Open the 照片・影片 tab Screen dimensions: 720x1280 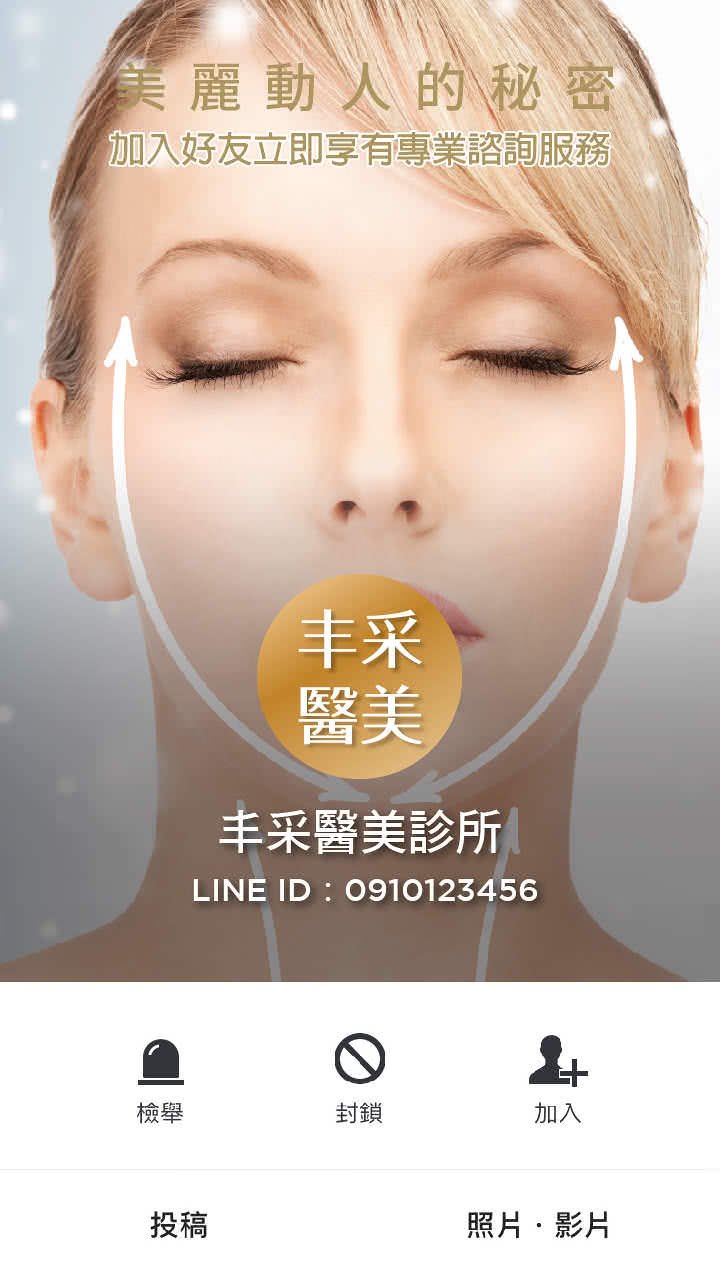tap(539, 1225)
